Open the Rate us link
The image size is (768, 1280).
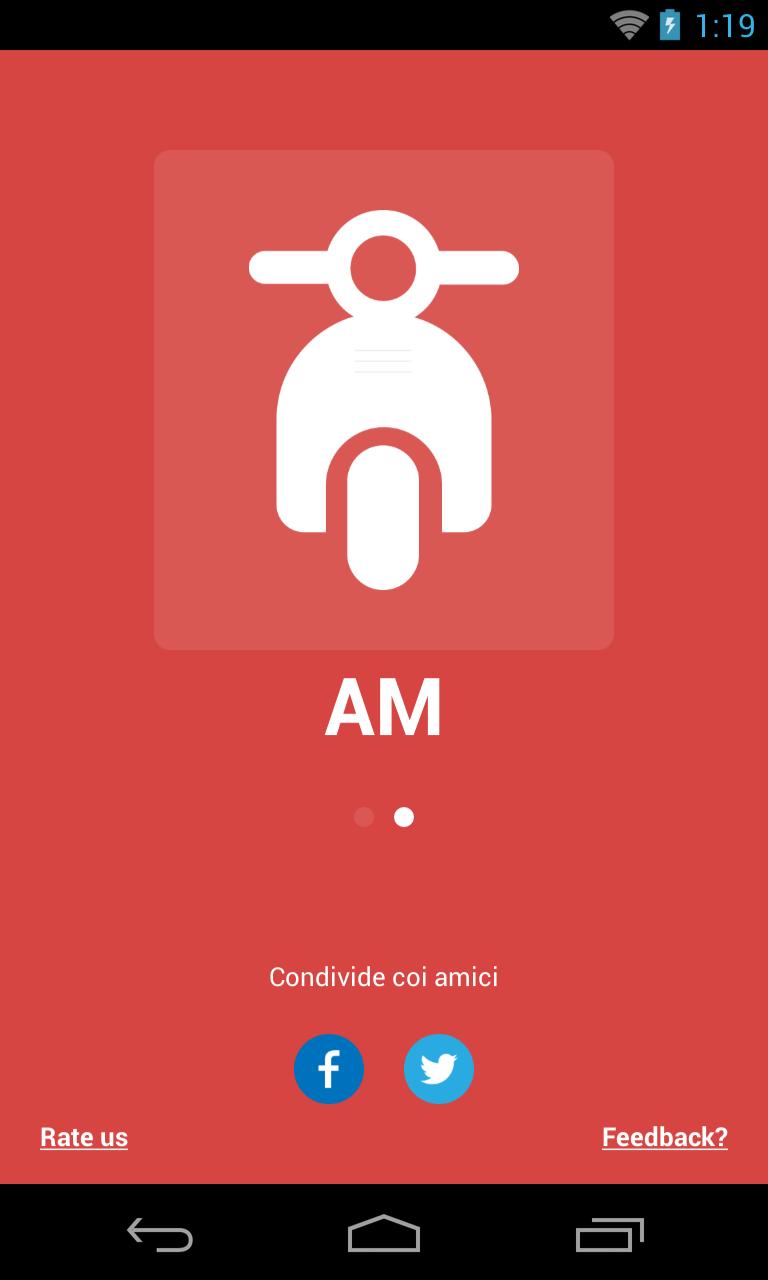(84, 1137)
